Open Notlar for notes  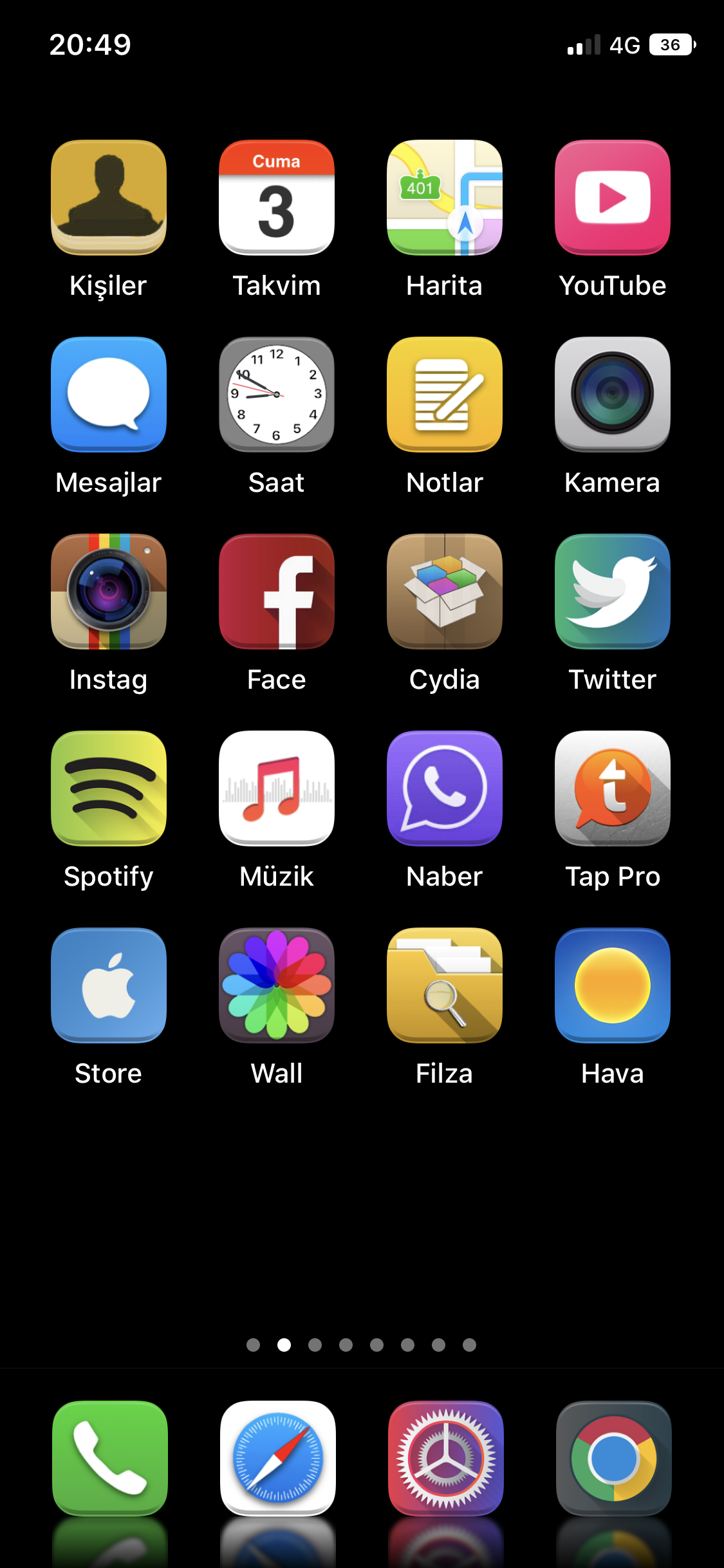(x=444, y=395)
